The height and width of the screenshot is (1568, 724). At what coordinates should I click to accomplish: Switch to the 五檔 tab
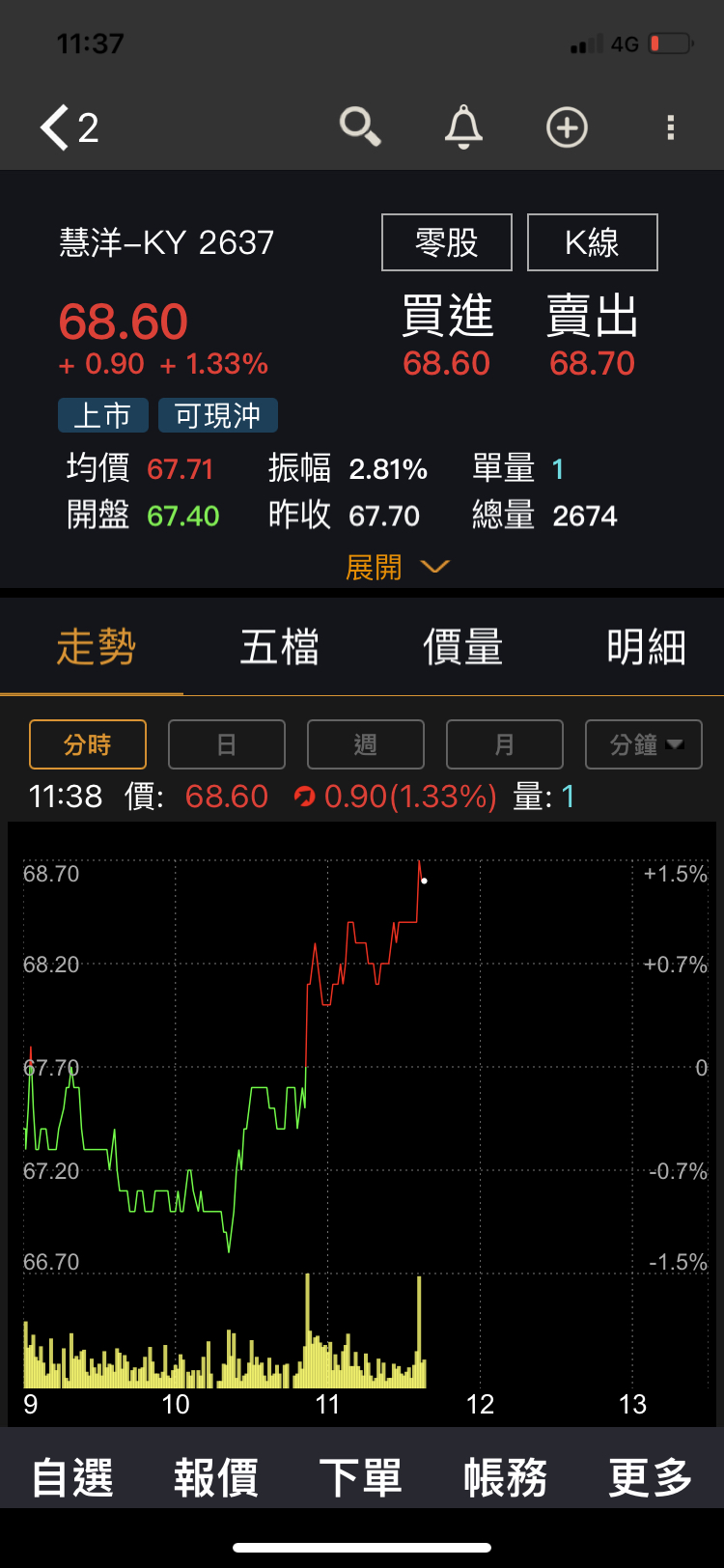(279, 647)
